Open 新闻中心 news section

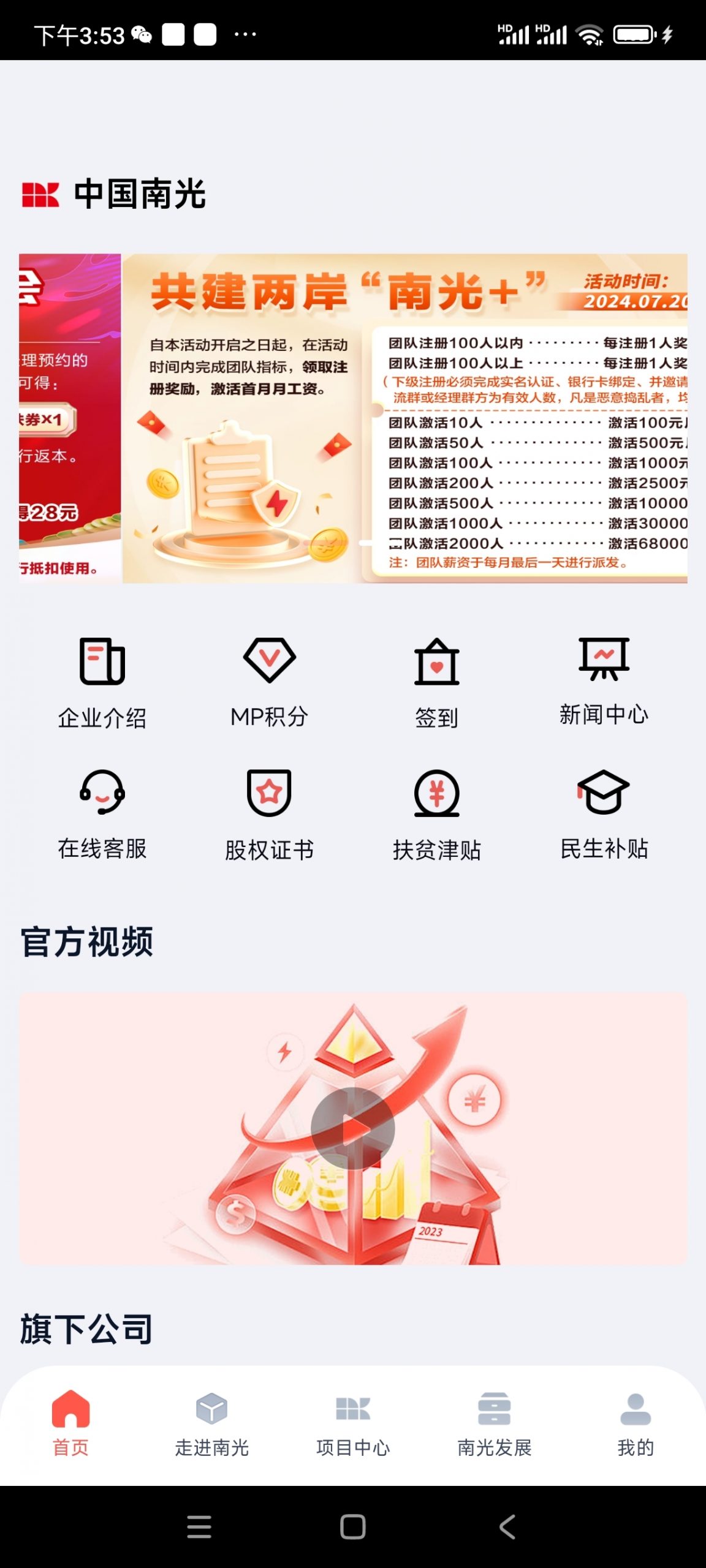(x=604, y=681)
